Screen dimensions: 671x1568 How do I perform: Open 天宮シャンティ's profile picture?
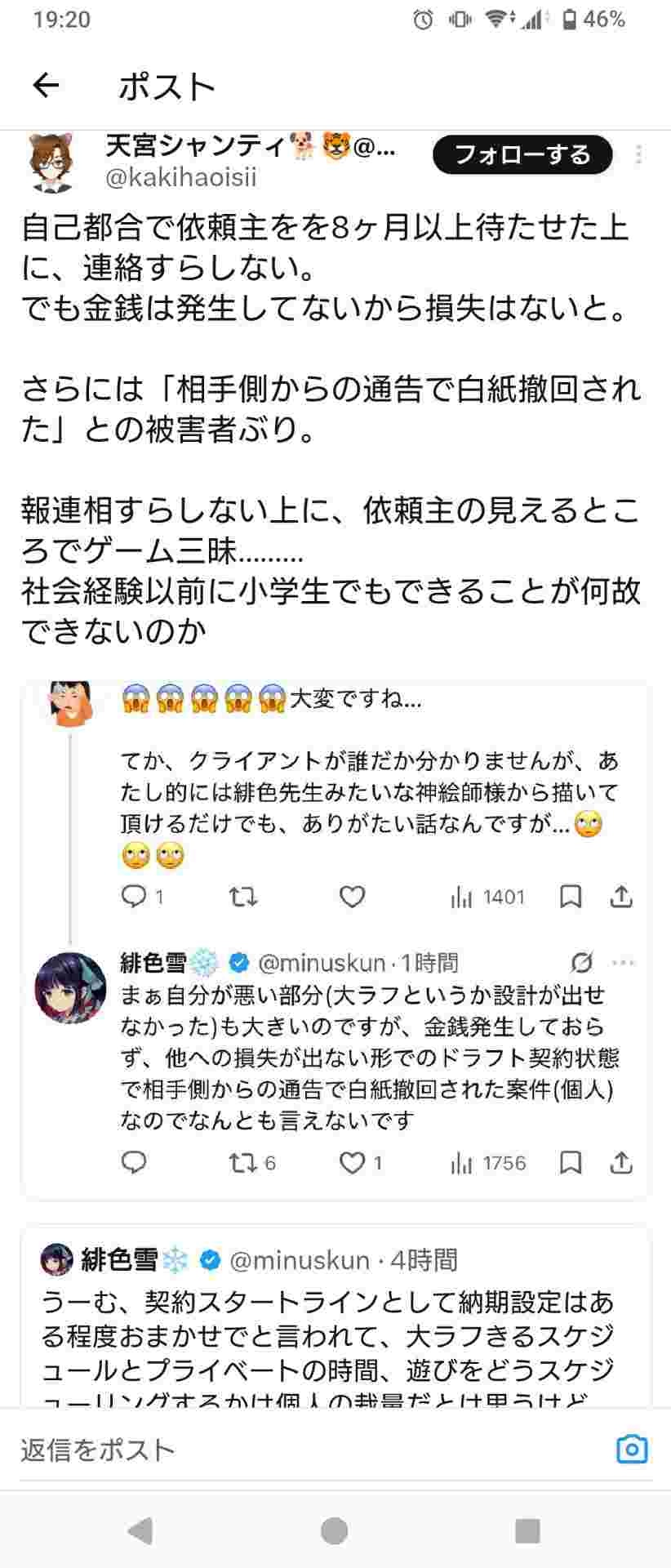pyautogui.click(x=51, y=163)
